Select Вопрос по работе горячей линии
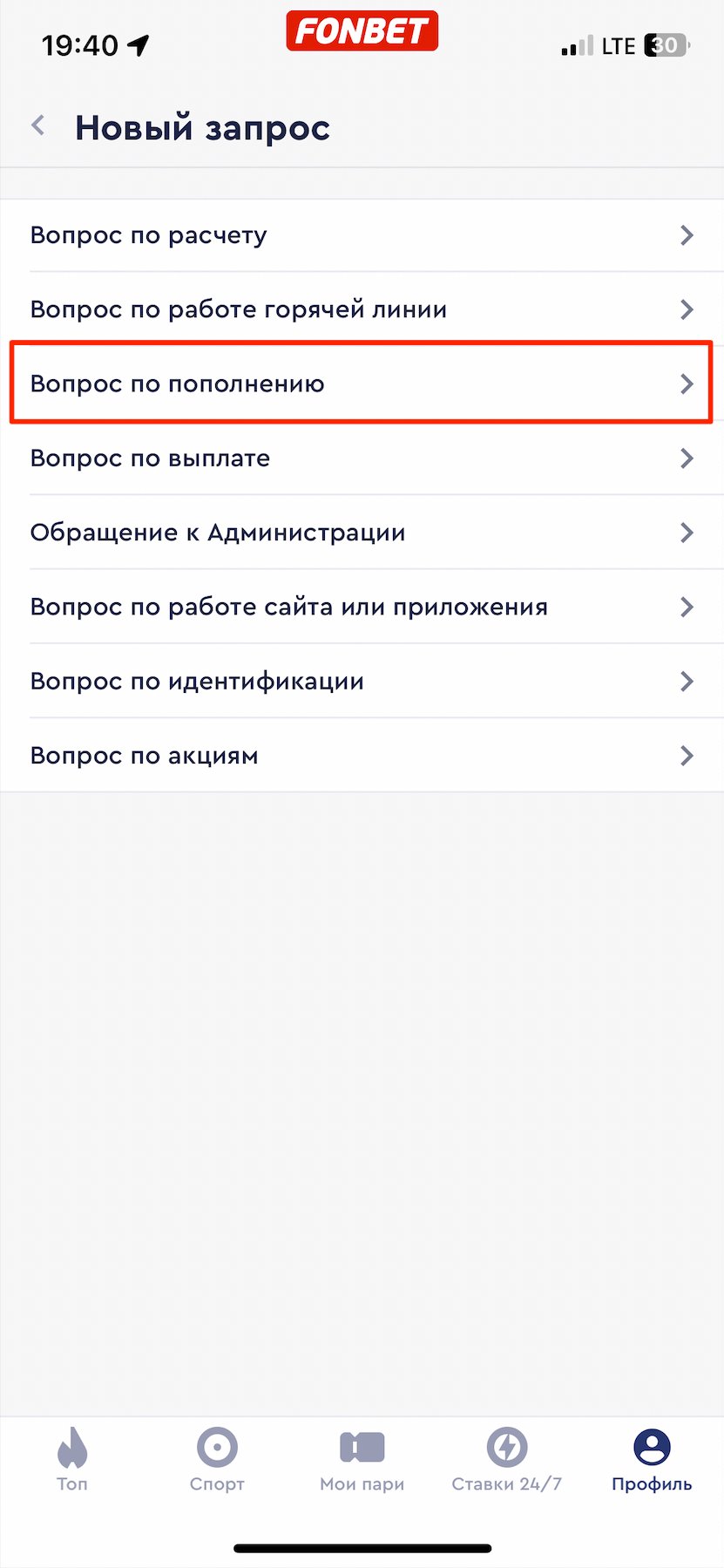 click(x=362, y=309)
